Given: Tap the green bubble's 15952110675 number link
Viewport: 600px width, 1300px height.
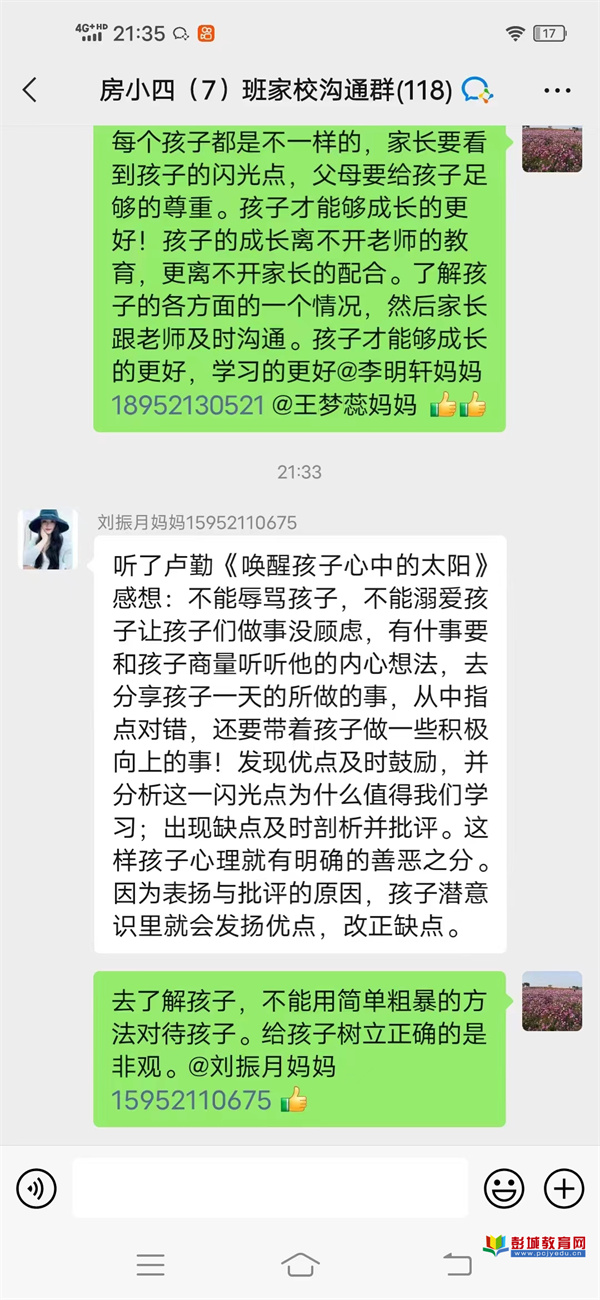Looking at the screenshot, I should [192, 1101].
